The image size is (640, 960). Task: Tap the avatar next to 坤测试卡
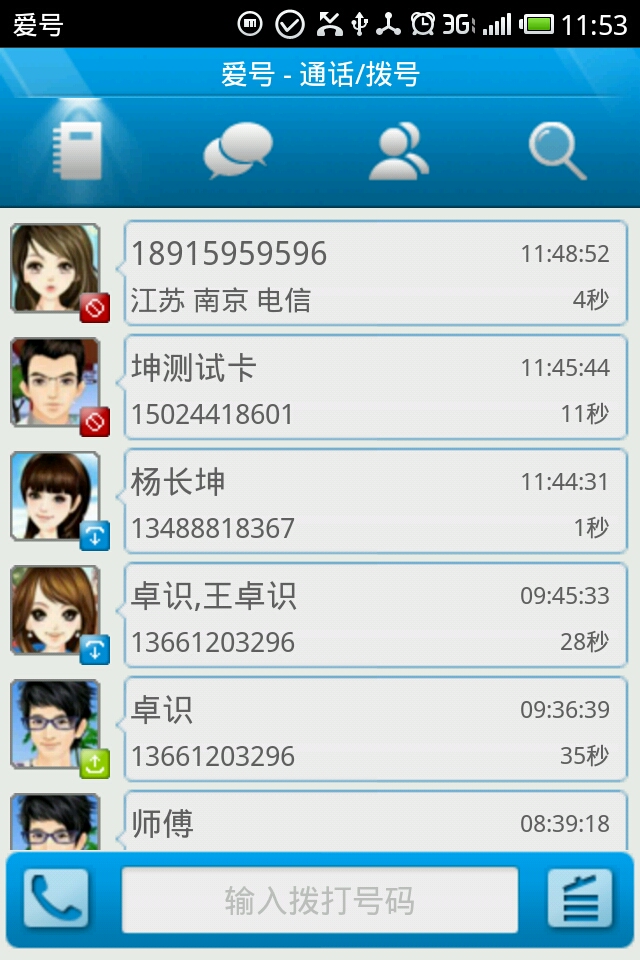pyautogui.click(x=56, y=383)
